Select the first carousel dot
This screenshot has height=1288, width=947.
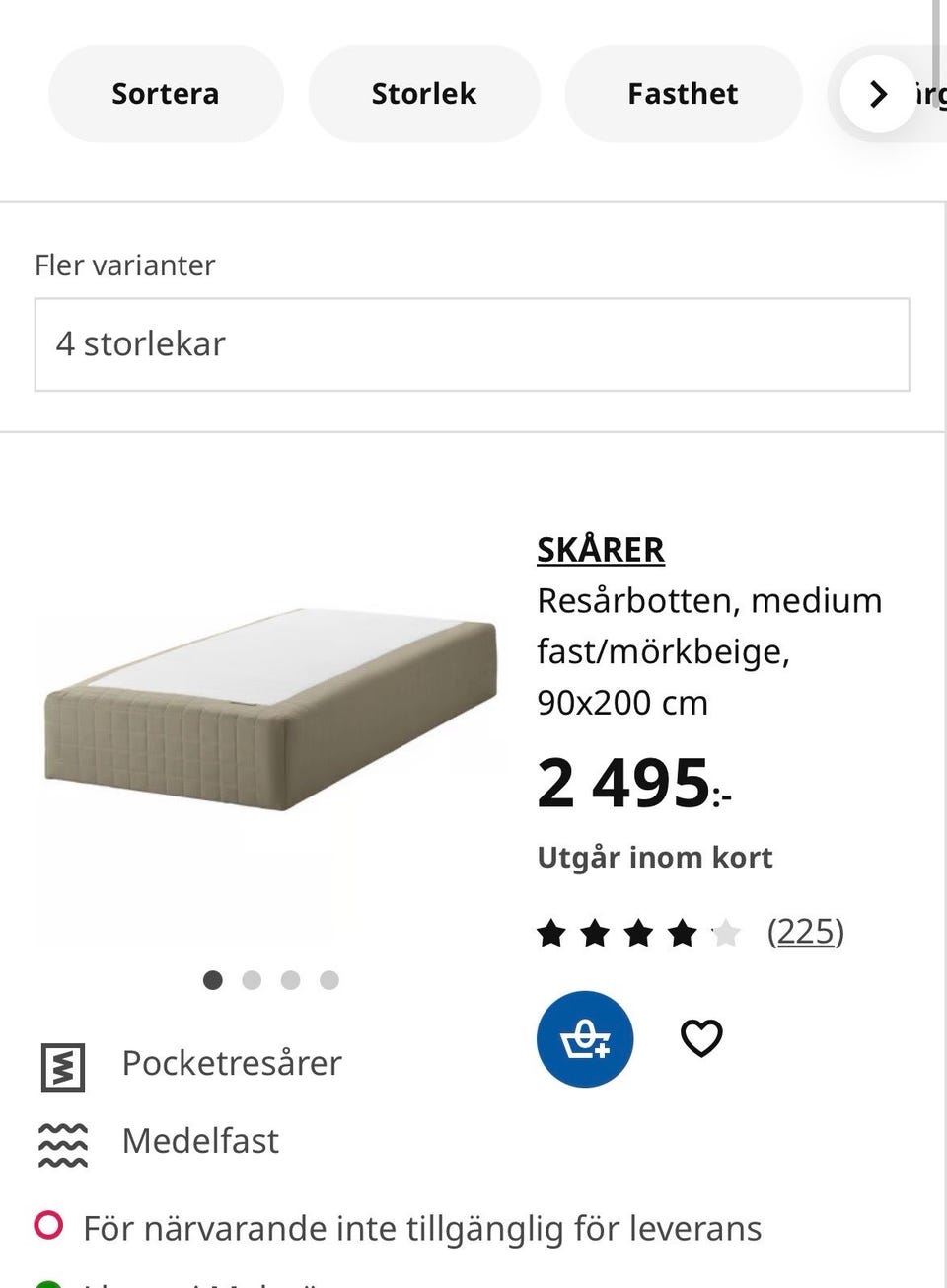tap(212, 980)
